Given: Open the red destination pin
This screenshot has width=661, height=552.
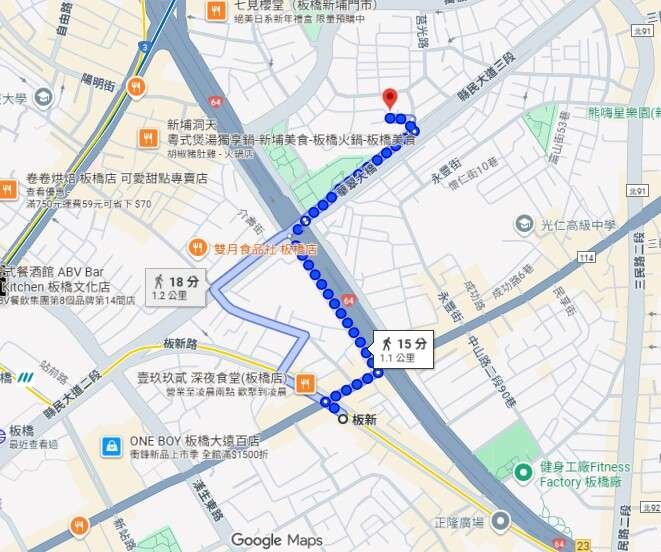Looking at the screenshot, I should point(390,98).
